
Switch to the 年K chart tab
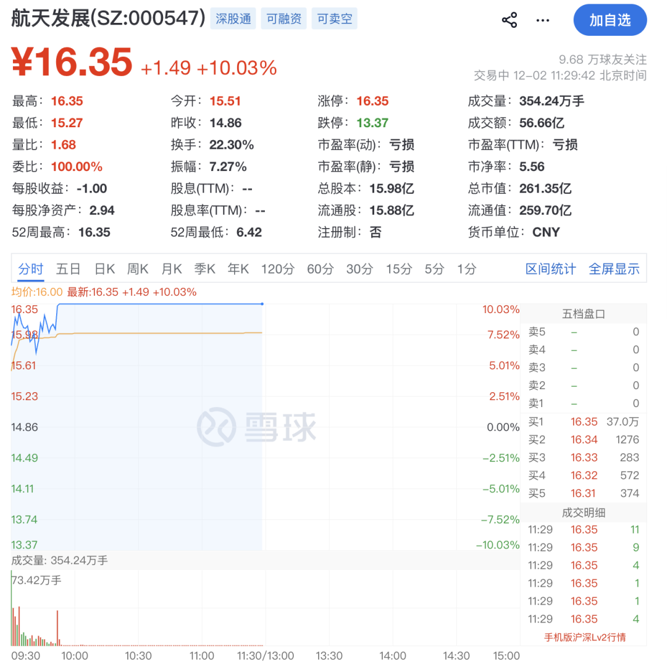238,268
